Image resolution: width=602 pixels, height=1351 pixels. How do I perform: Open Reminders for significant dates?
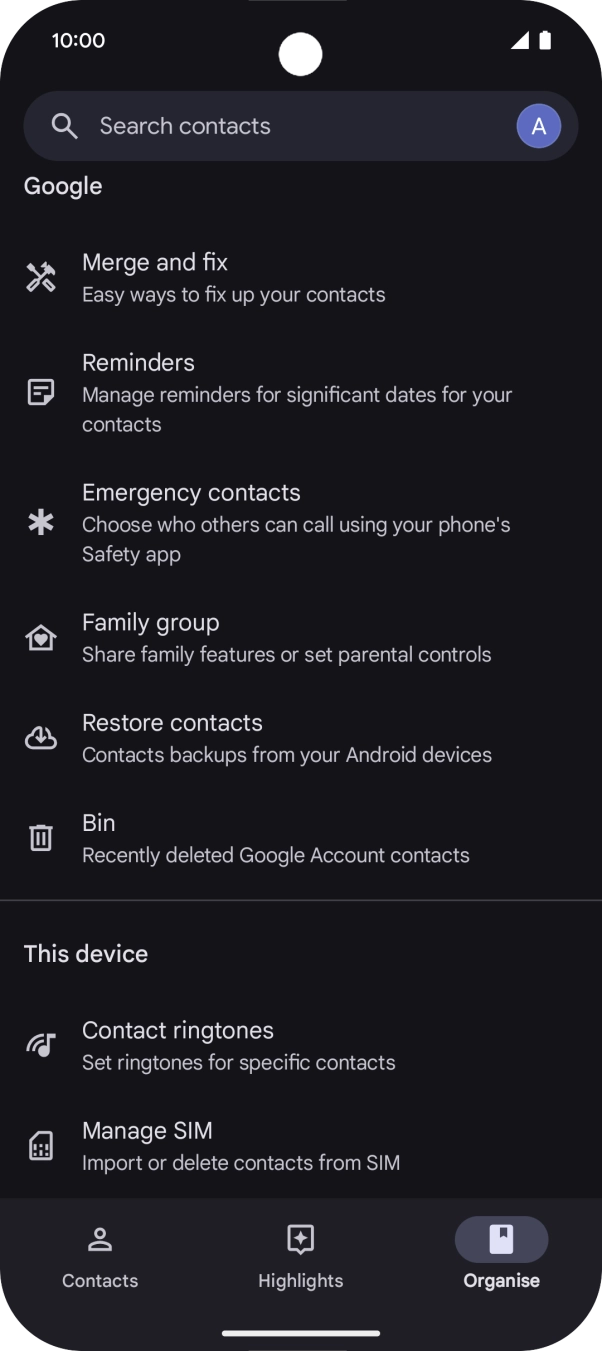tap(300, 392)
